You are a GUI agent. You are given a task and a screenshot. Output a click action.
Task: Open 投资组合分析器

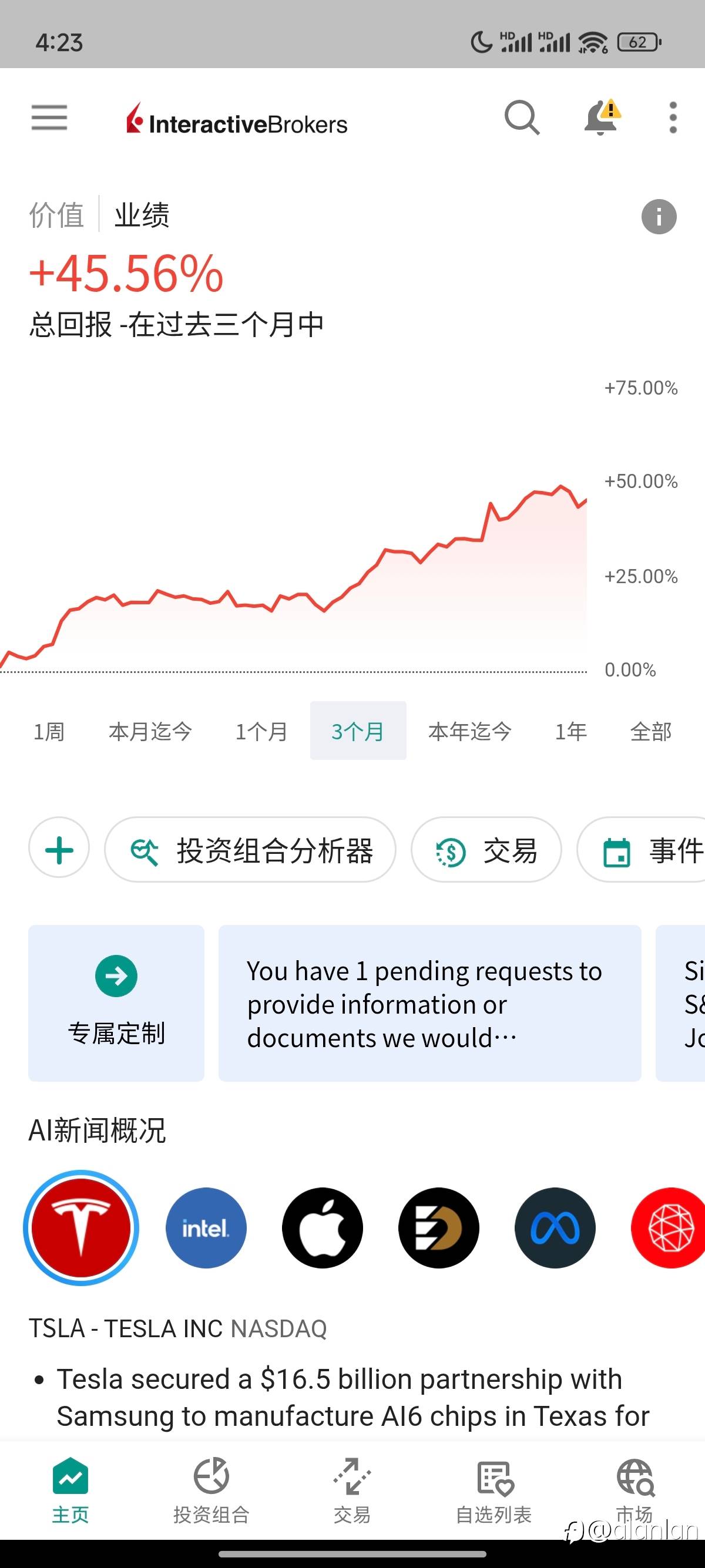[250, 849]
